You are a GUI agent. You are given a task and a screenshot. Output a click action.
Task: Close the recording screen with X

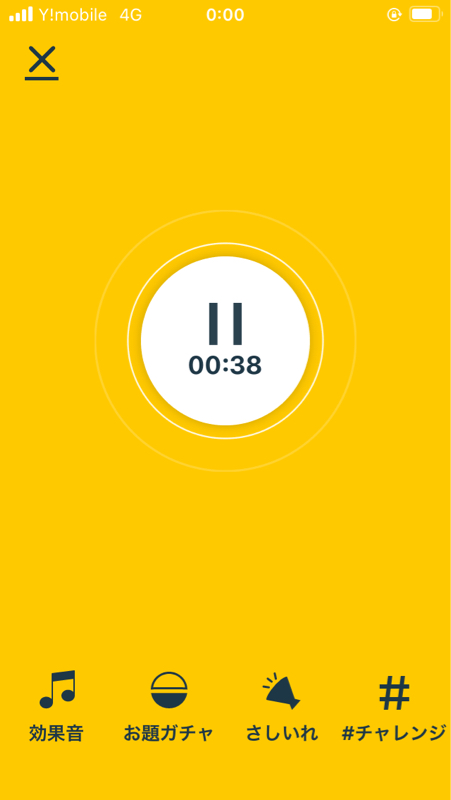click(x=42, y=63)
